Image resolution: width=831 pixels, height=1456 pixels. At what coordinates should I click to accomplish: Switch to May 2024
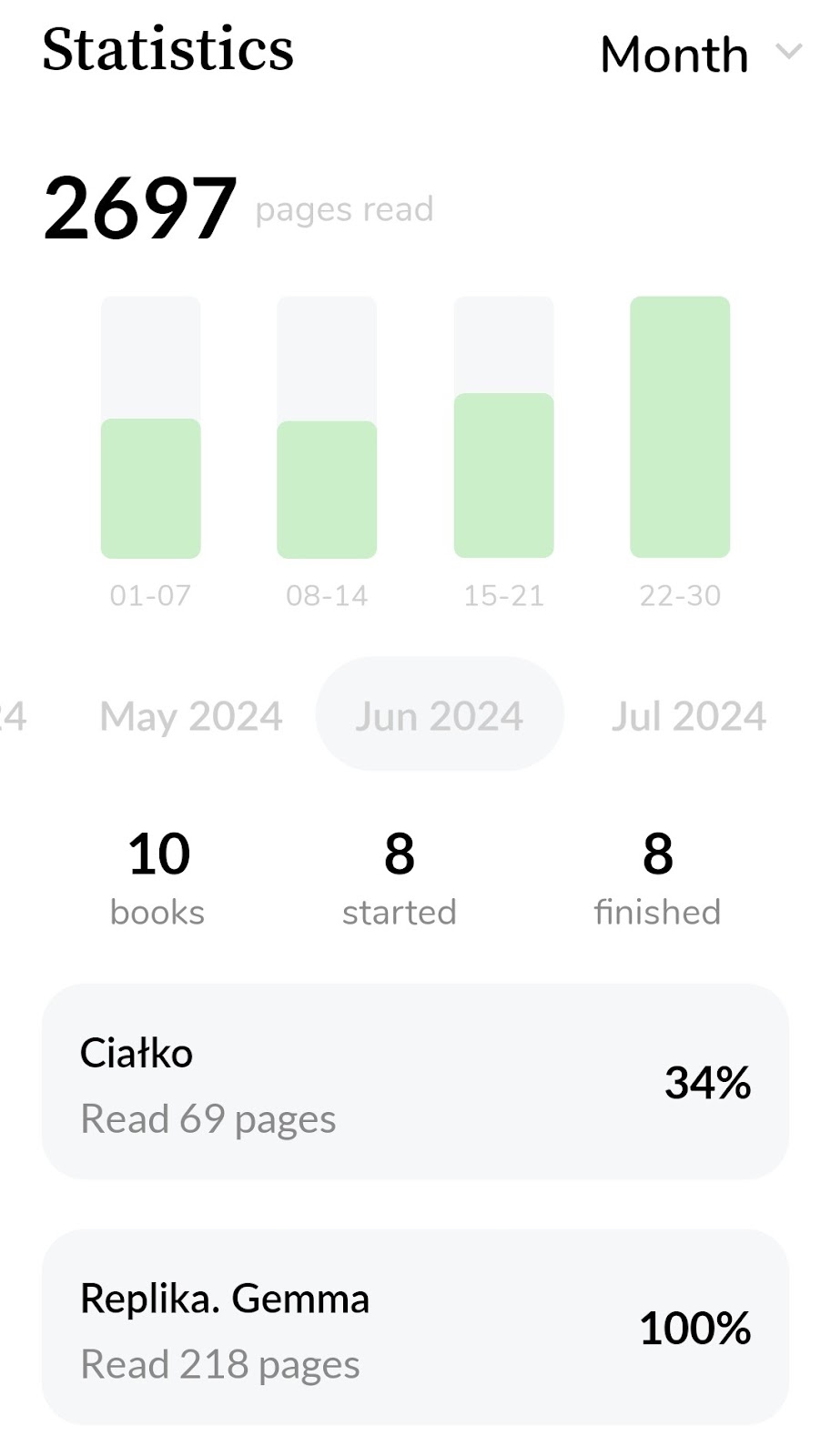191,716
